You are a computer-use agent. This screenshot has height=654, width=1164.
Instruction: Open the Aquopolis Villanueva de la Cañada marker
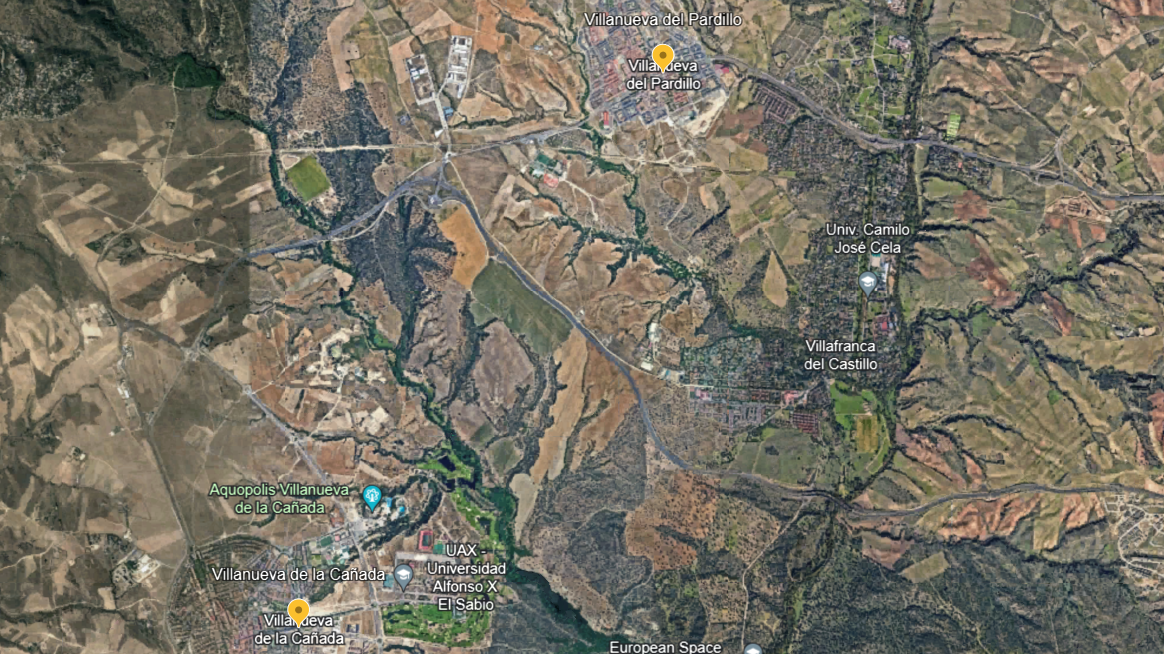372,494
